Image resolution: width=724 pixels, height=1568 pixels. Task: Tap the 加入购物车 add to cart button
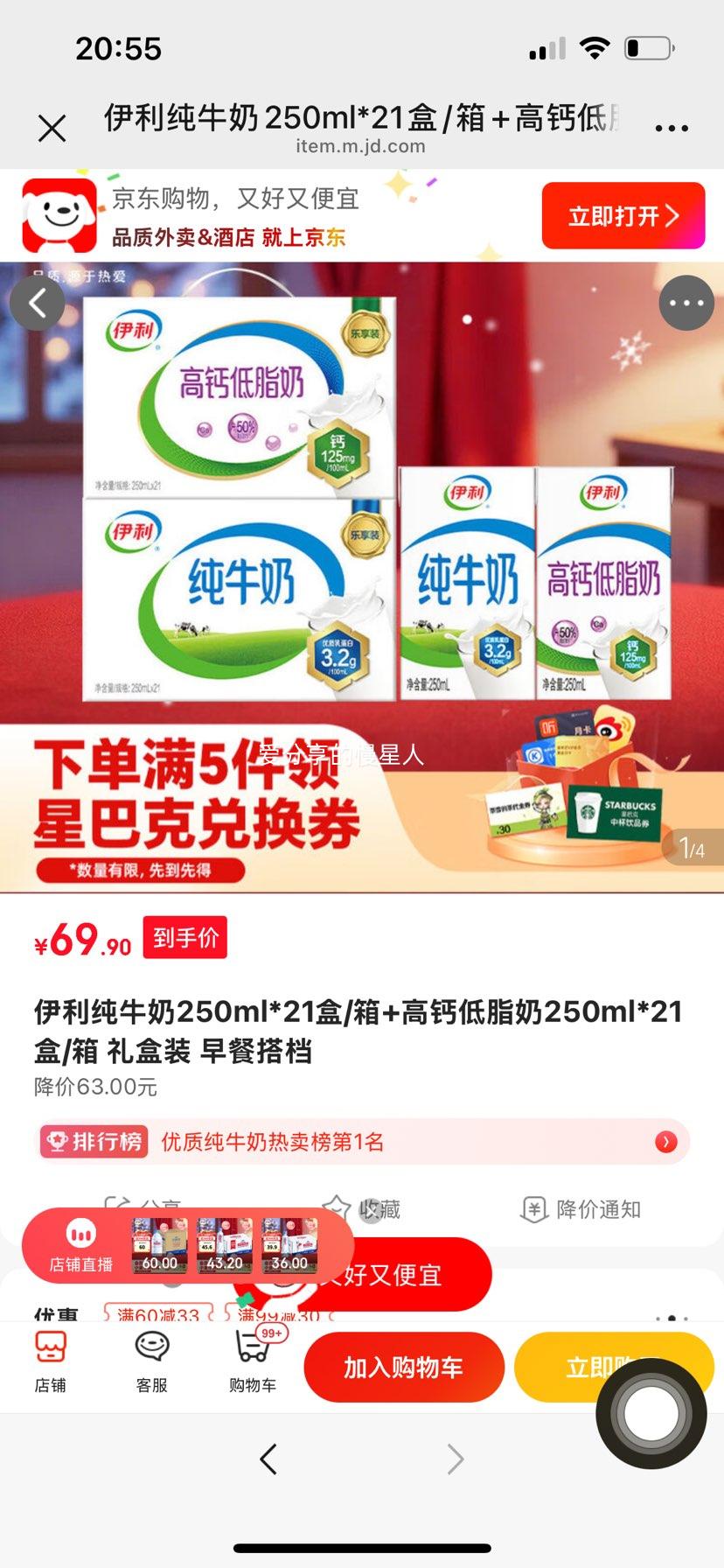(x=404, y=1366)
